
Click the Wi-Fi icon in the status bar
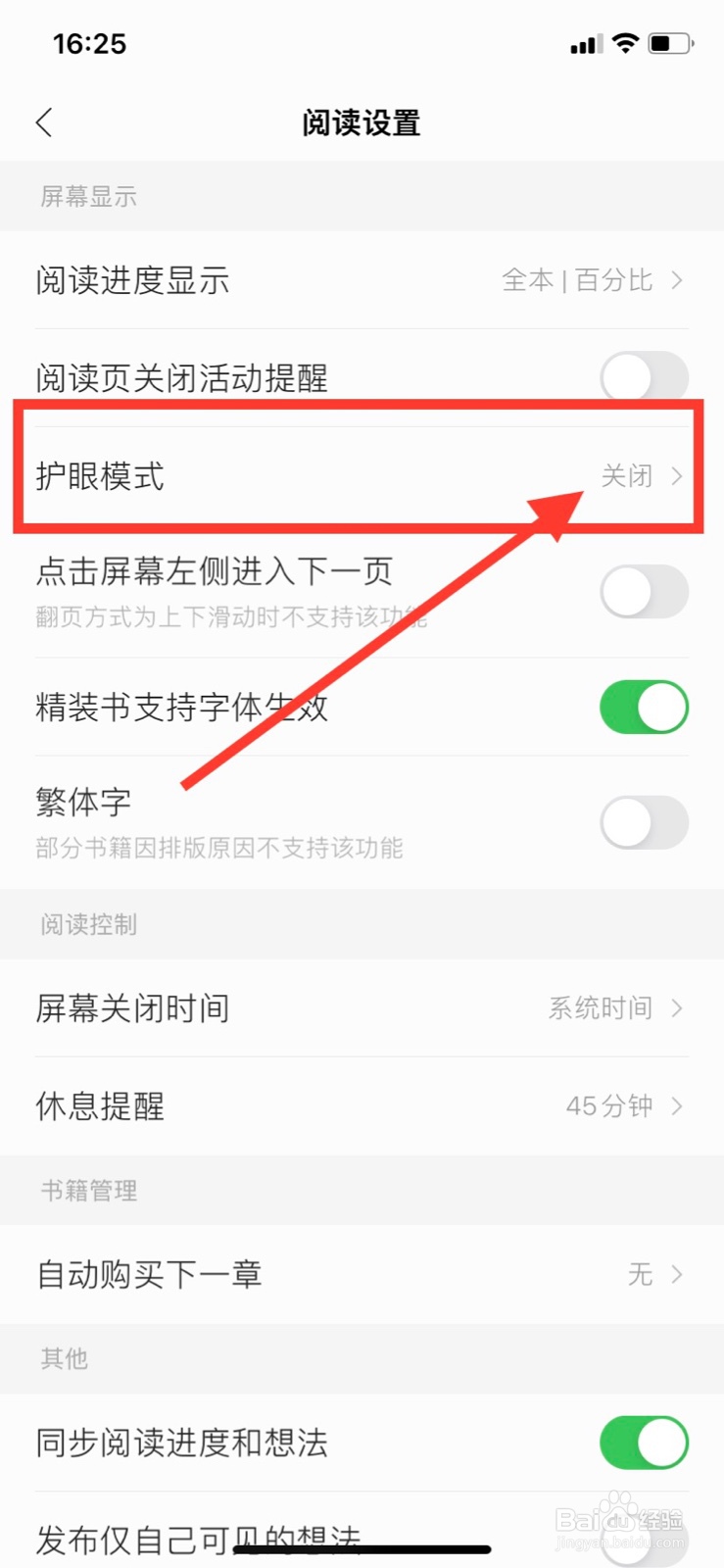(x=624, y=43)
